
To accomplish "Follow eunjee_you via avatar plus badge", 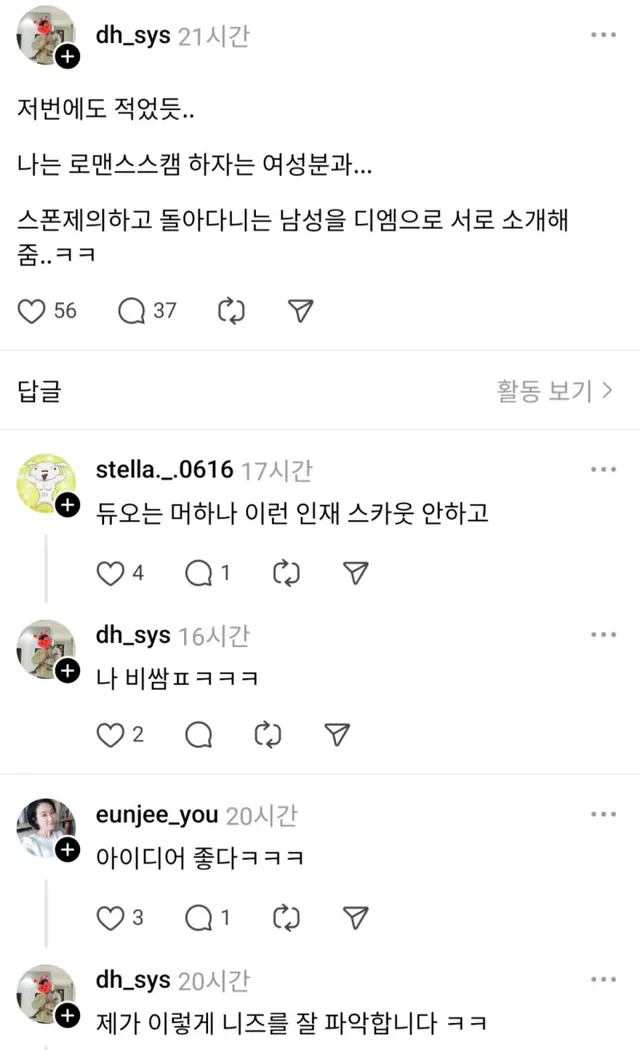I will 67,851.
